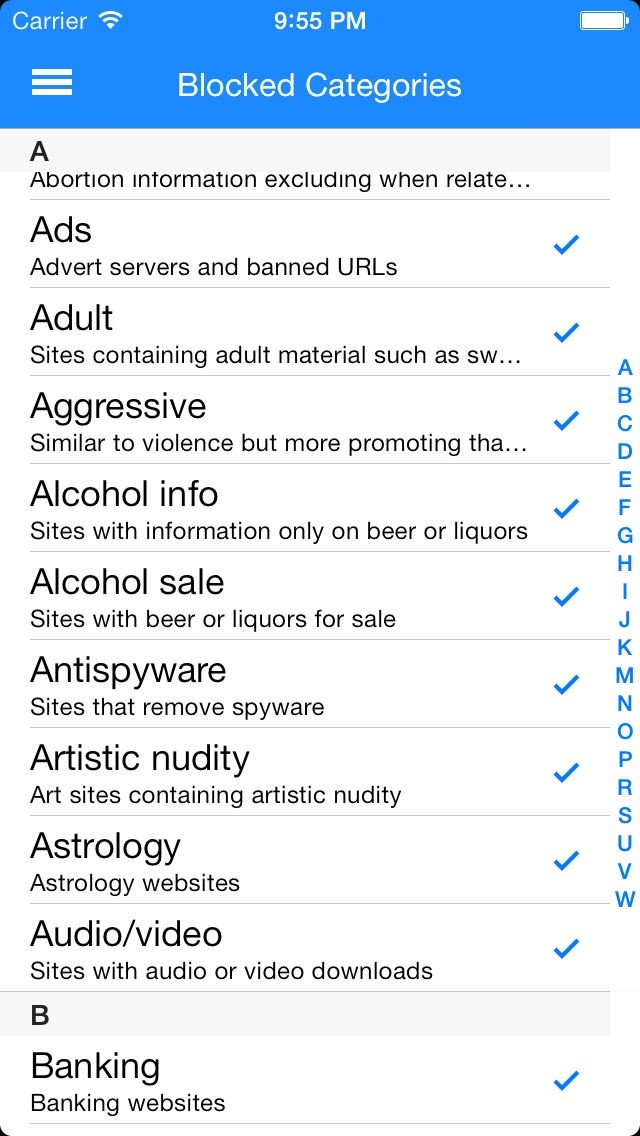
Task: Uncheck the Ads category
Action: [566, 244]
